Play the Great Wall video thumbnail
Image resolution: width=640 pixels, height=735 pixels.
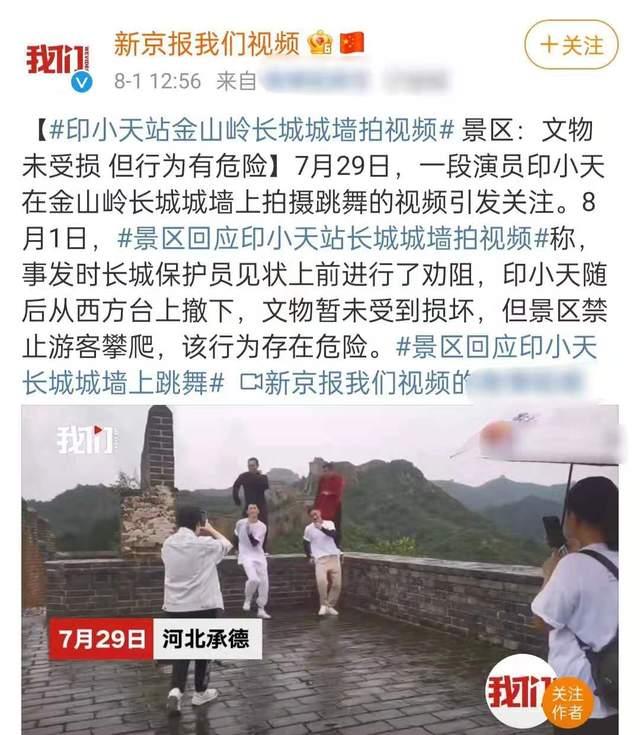pos(320,560)
